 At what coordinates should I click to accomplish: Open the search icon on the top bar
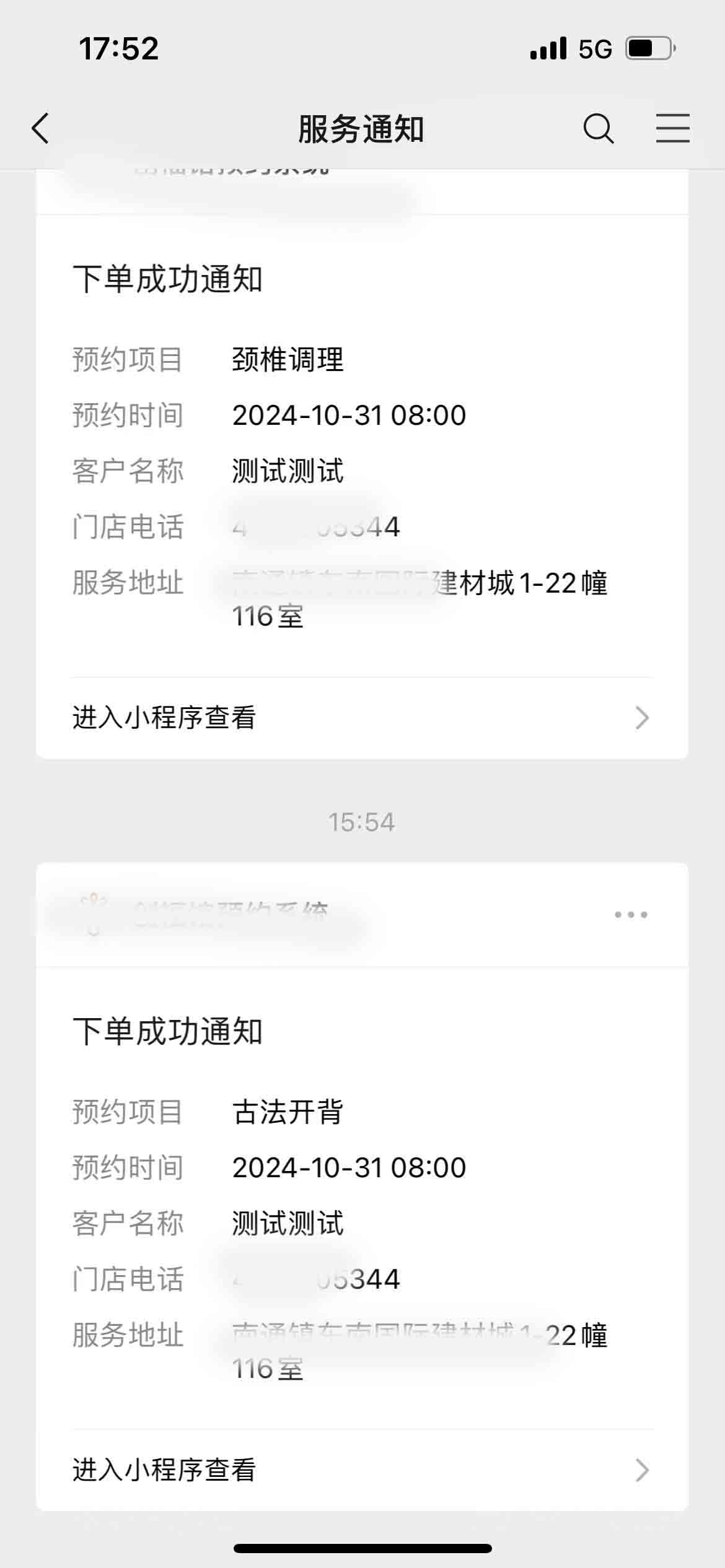pos(599,129)
